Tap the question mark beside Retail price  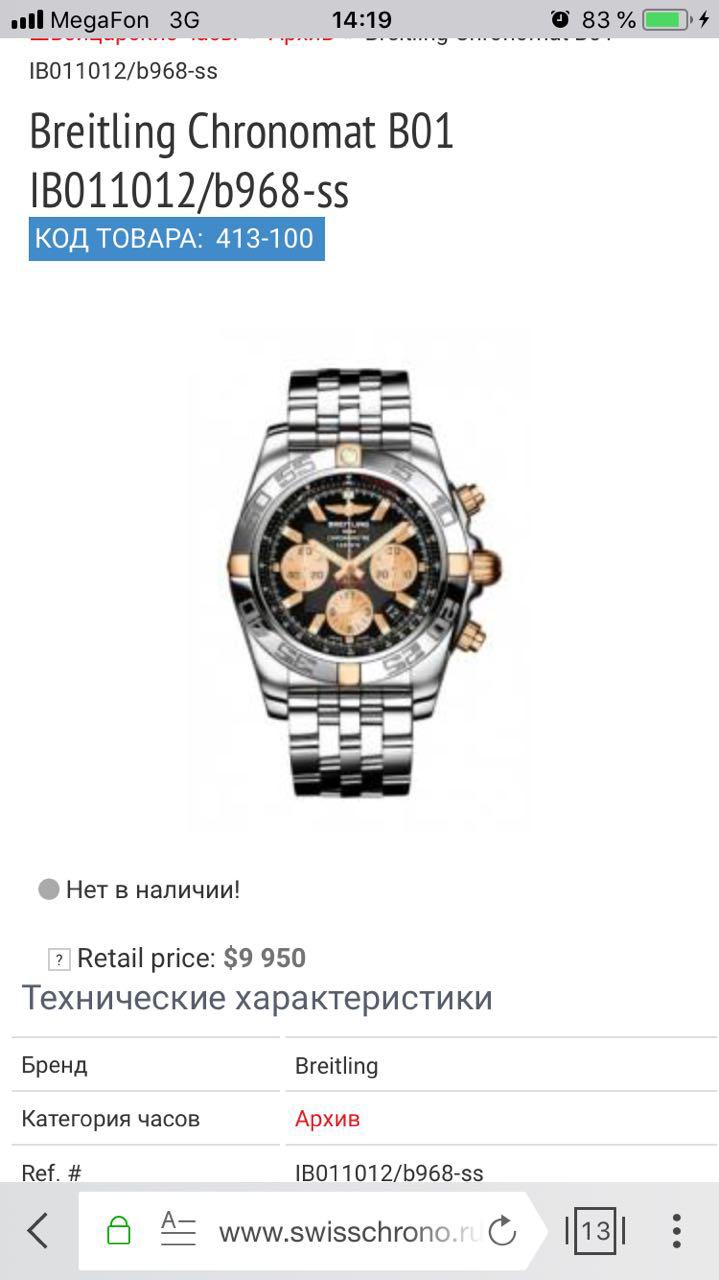point(59,960)
